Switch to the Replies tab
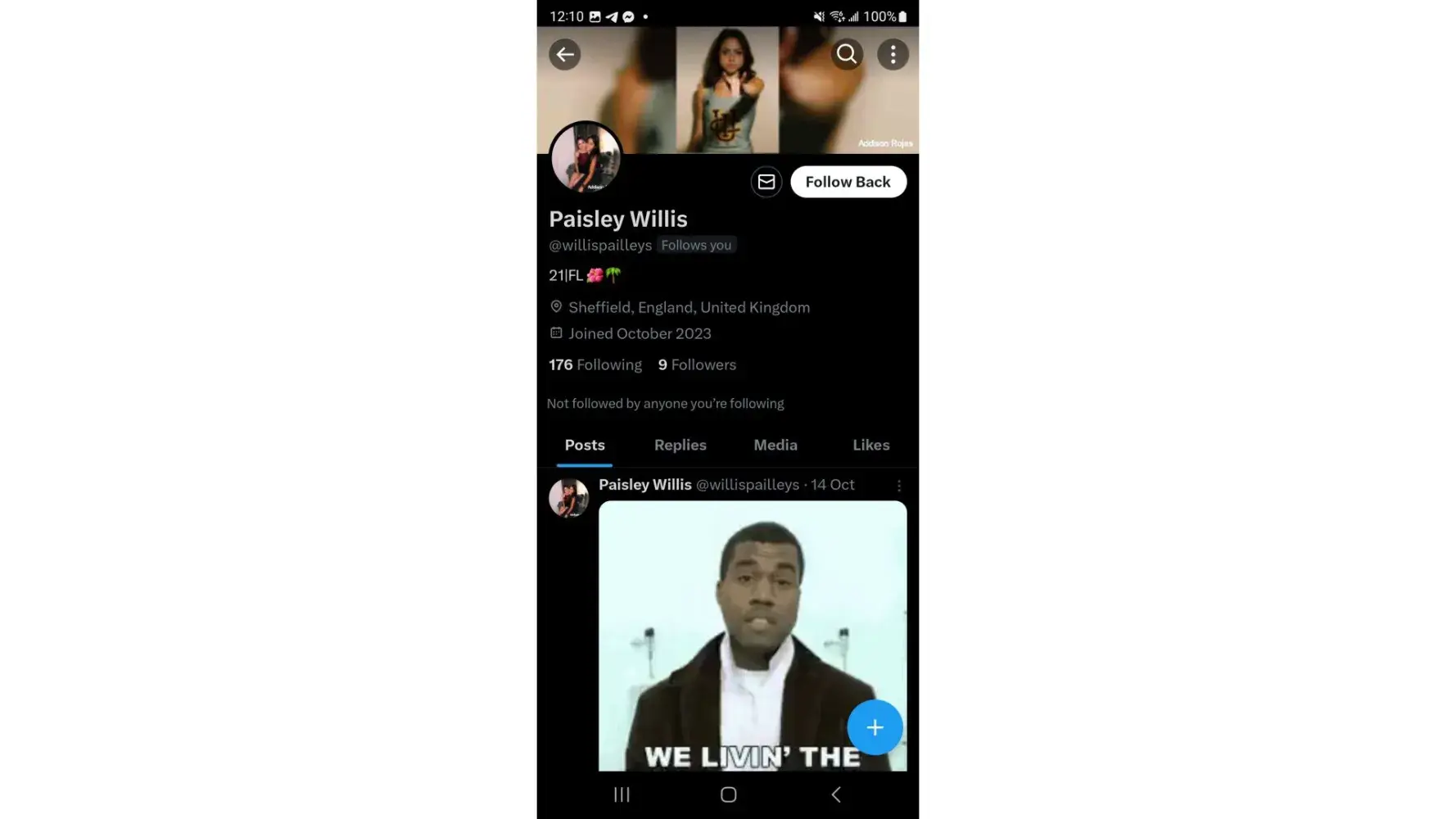The width and height of the screenshot is (1456, 819). coord(680,445)
